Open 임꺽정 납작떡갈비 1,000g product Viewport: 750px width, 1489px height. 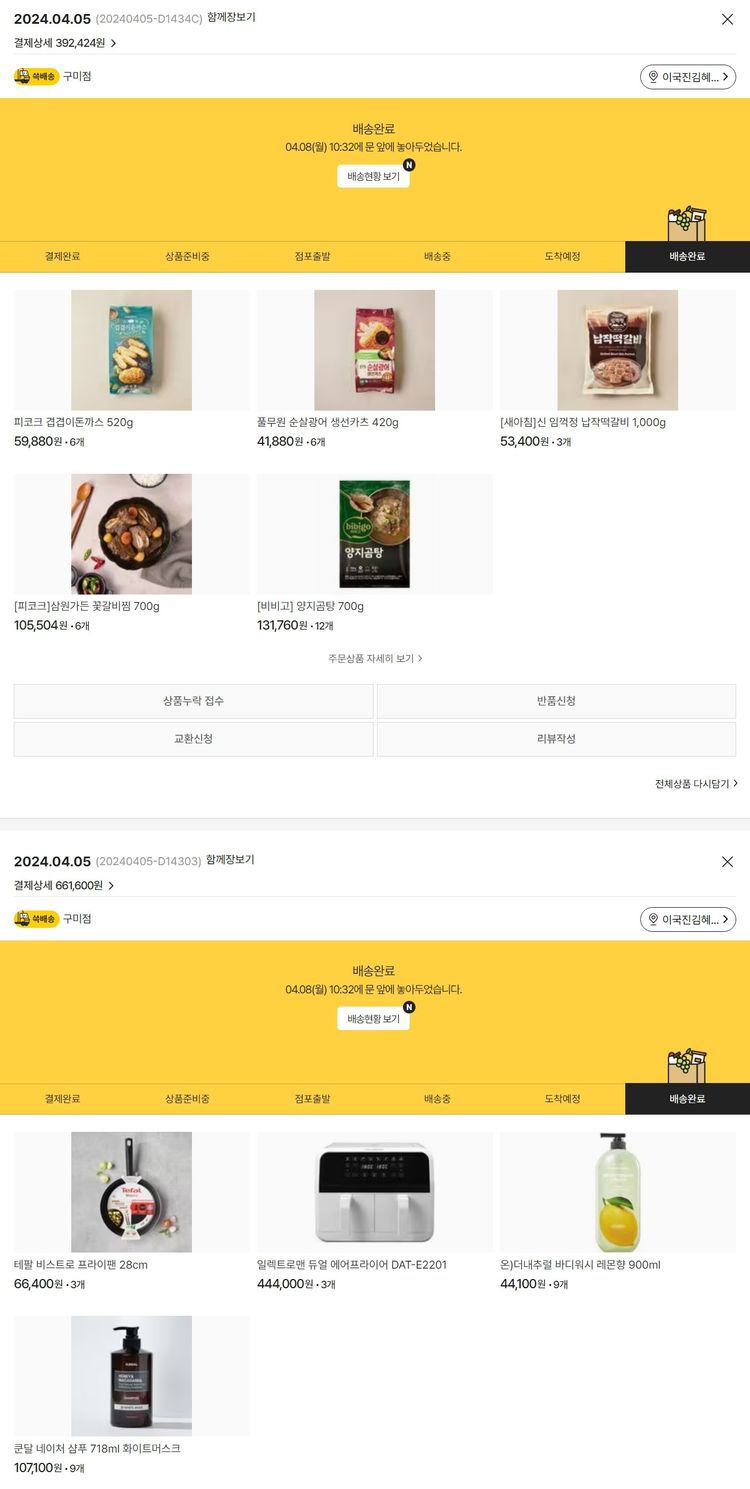(x=617, y=350)
